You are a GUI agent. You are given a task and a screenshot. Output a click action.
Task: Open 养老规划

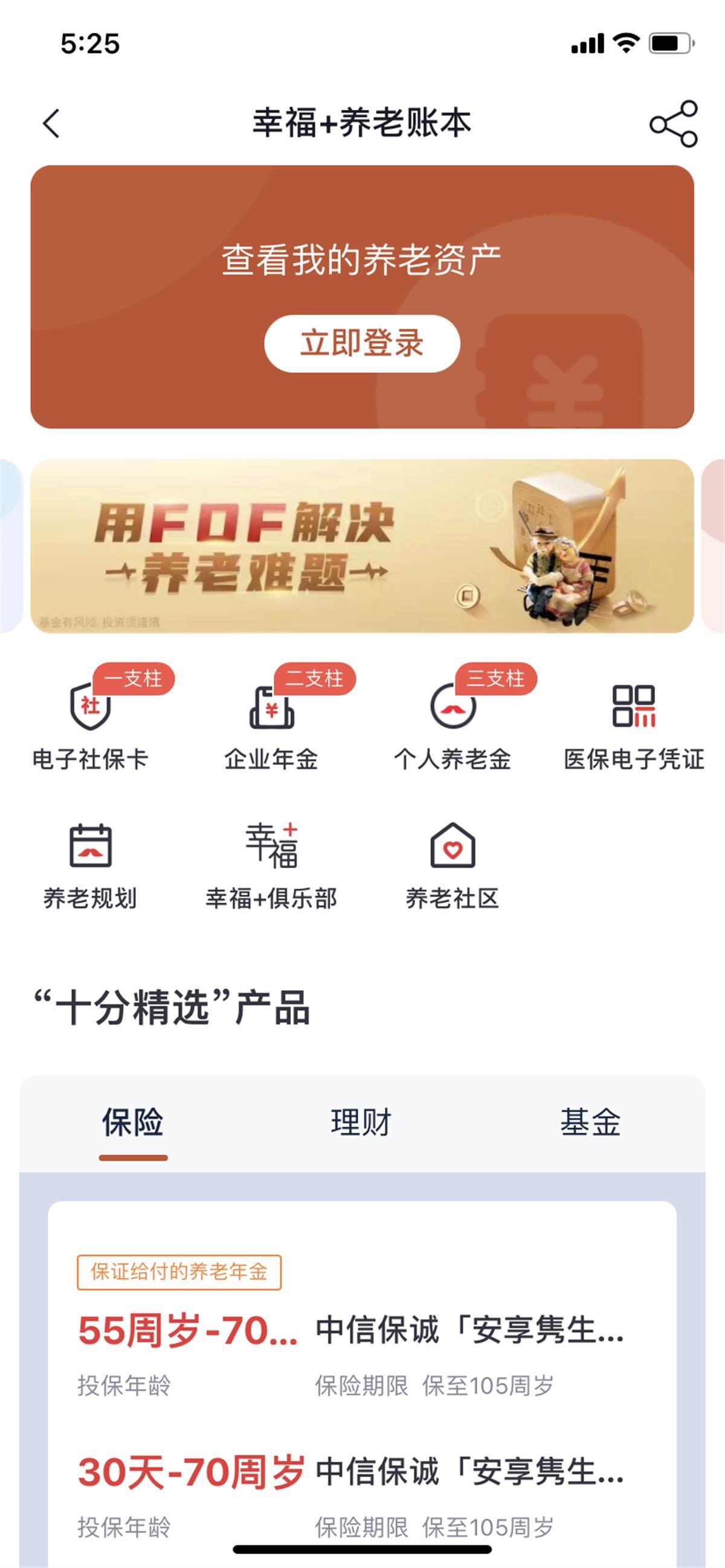90,865
